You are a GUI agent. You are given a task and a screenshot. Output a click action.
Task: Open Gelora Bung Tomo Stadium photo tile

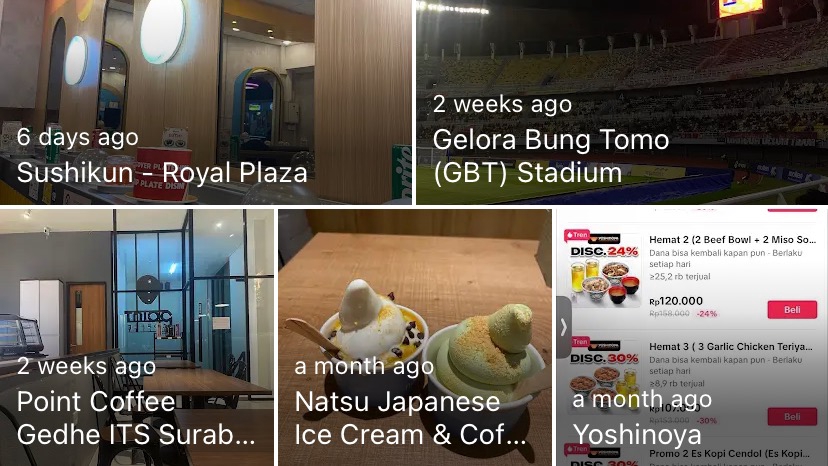click(620, 100)
